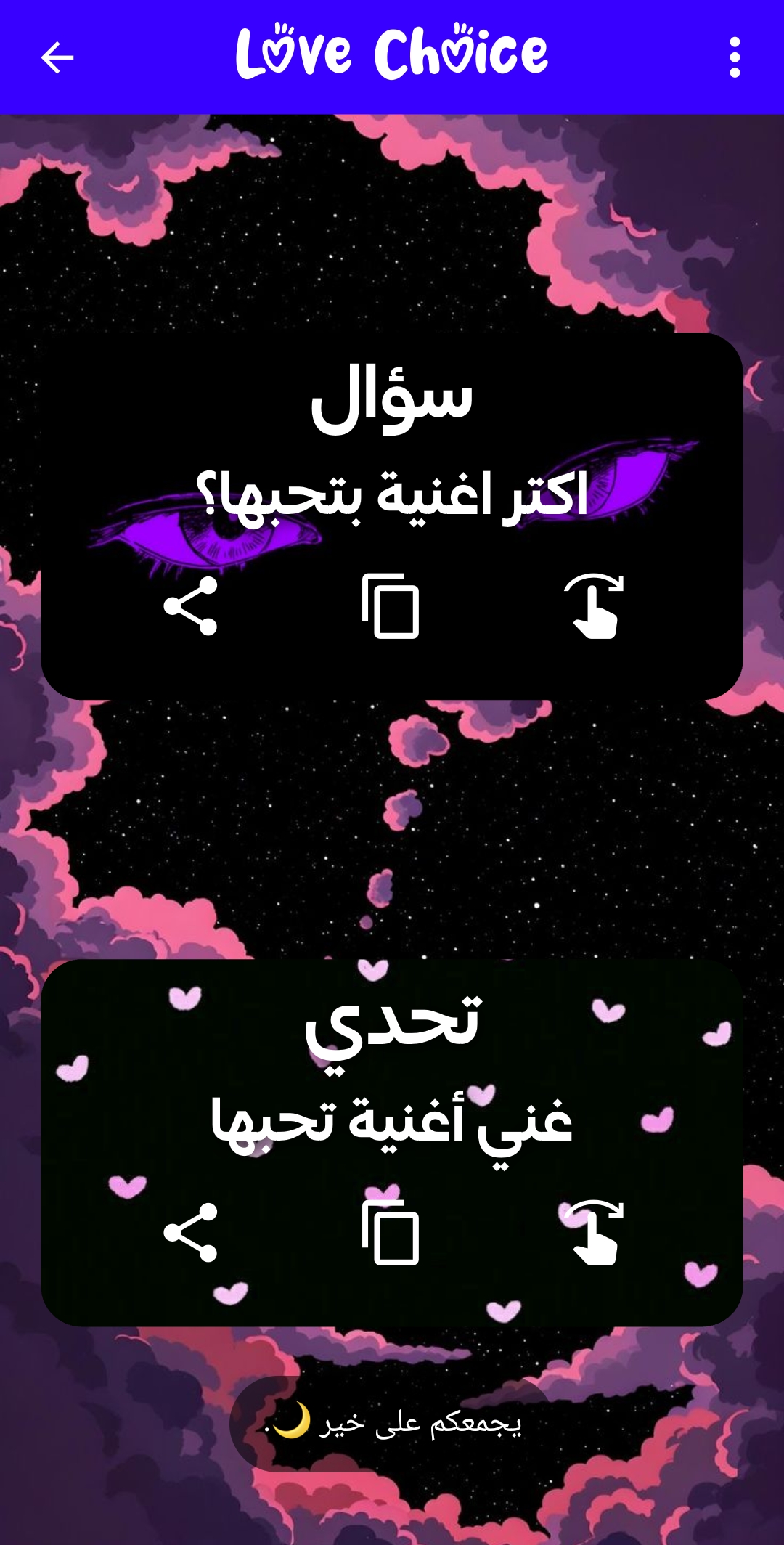Go back using the top arrow

pos(57,57)
